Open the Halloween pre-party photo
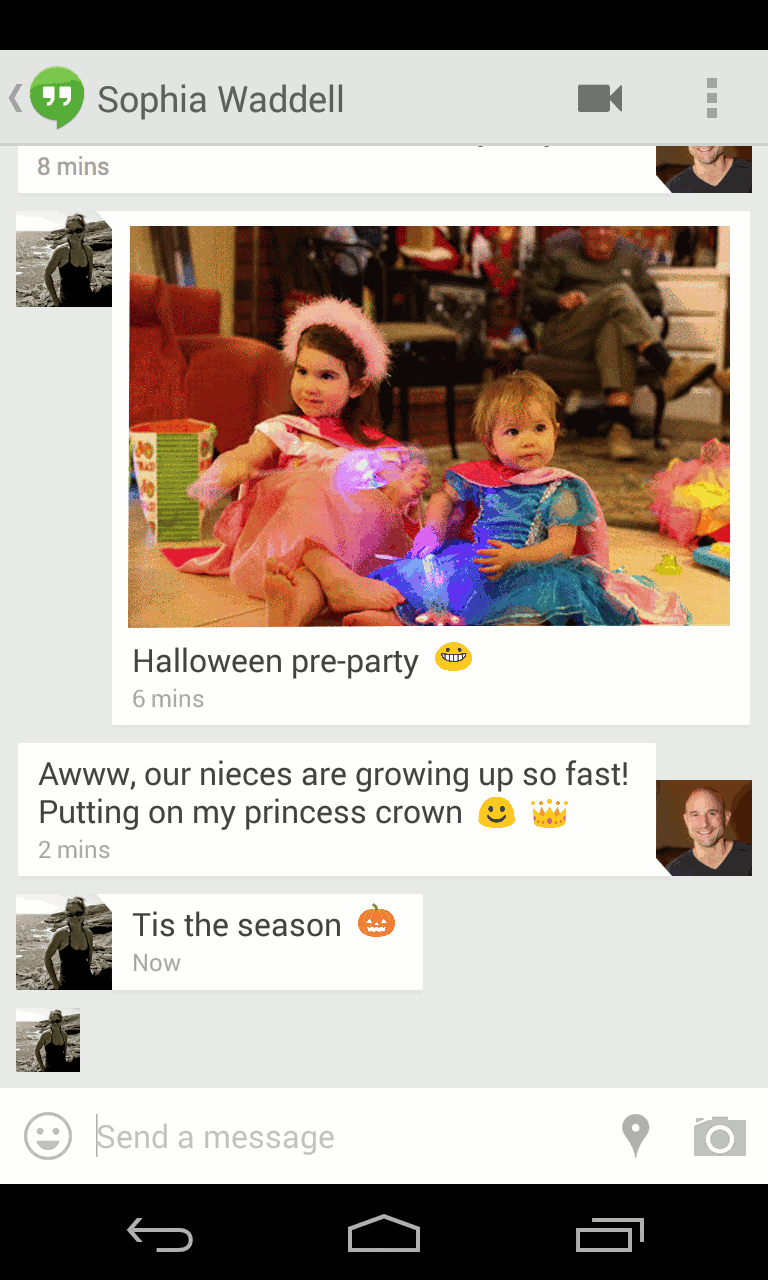 pyautogui.click(x=429, y=426)
